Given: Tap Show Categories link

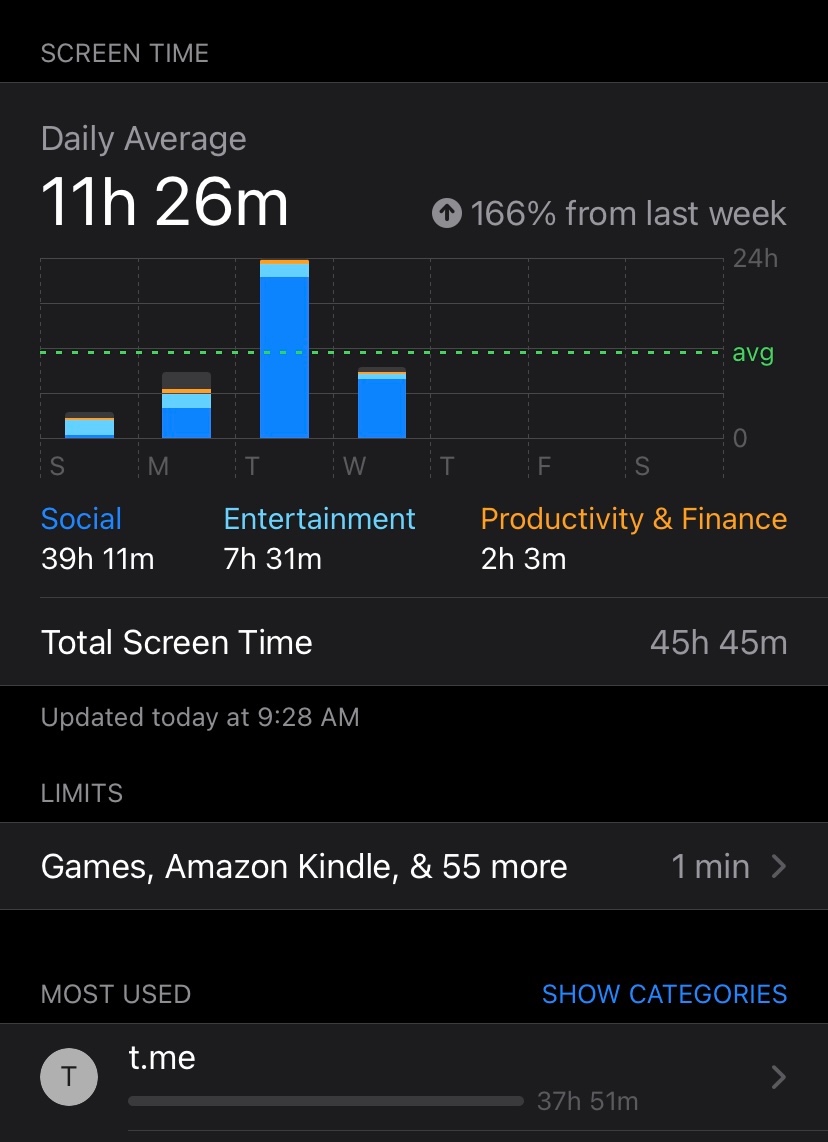Looking at the screenshot, I should click(x=664, y=994).
